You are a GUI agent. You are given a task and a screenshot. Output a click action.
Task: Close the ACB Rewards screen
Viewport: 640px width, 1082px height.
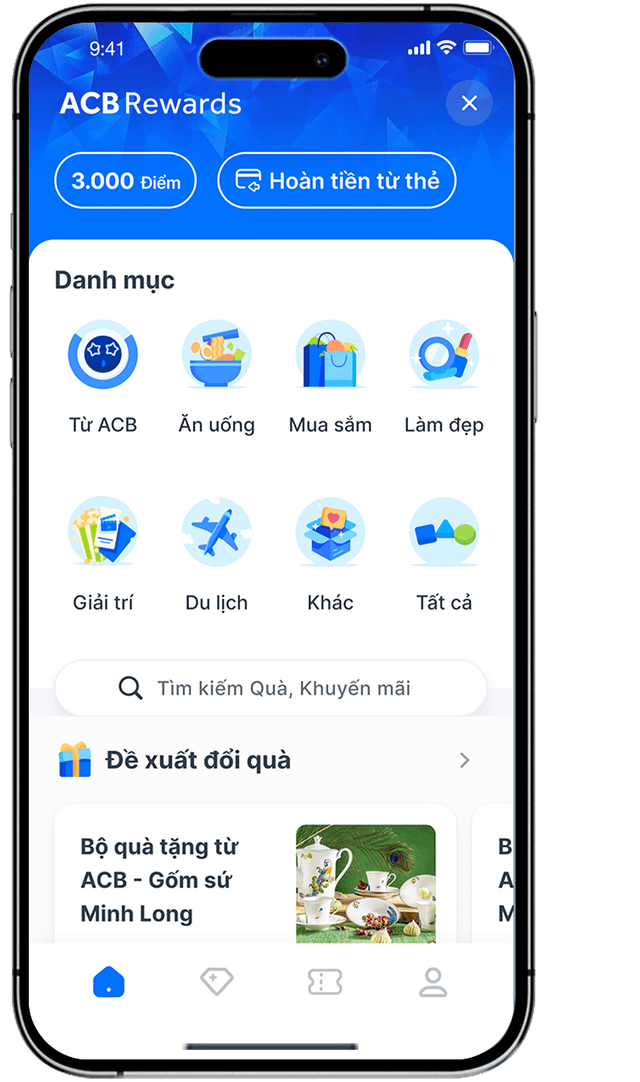pos(469,103)
